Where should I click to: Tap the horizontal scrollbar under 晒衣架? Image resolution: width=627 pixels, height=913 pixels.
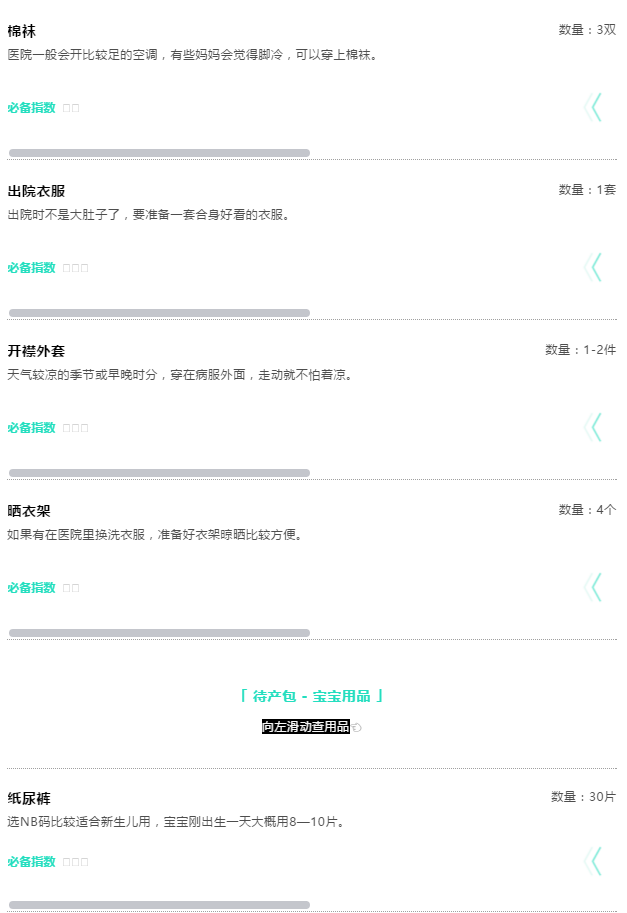point(159,633)
